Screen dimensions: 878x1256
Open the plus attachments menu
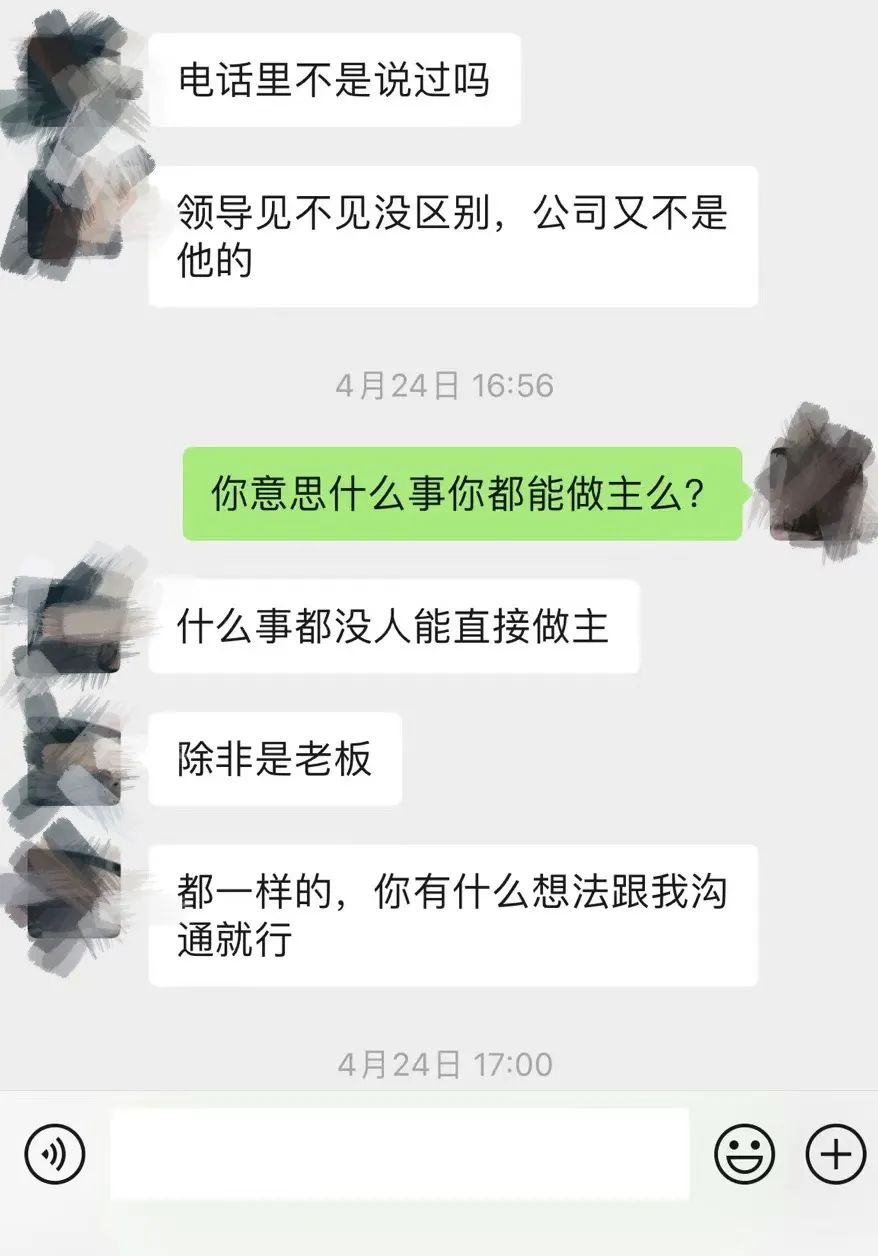(835, 1154)
